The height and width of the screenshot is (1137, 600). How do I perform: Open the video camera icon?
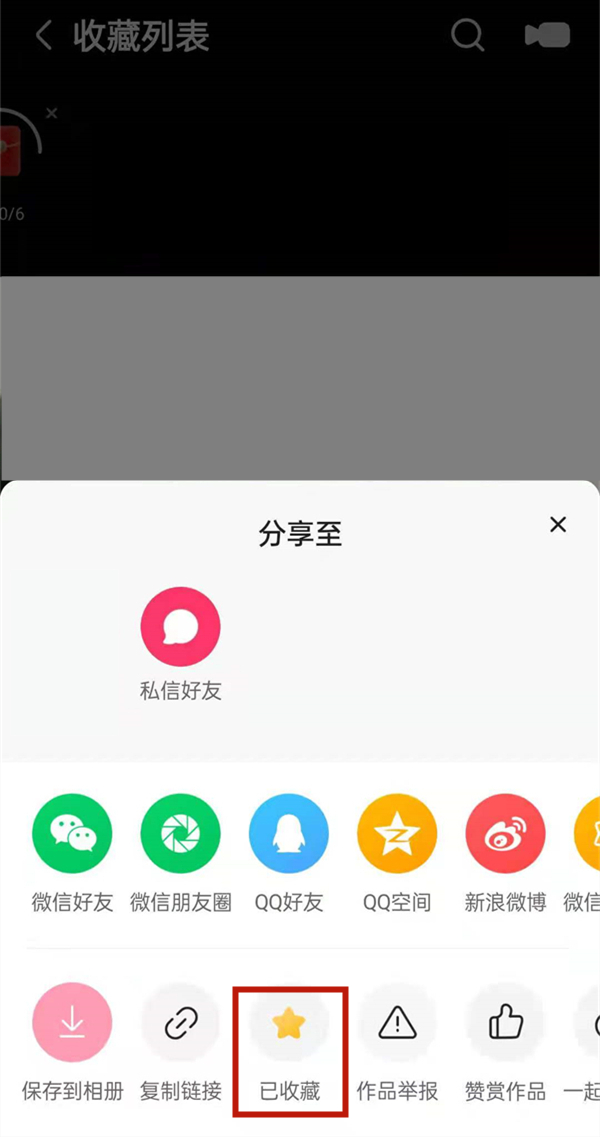click(547, 36)
